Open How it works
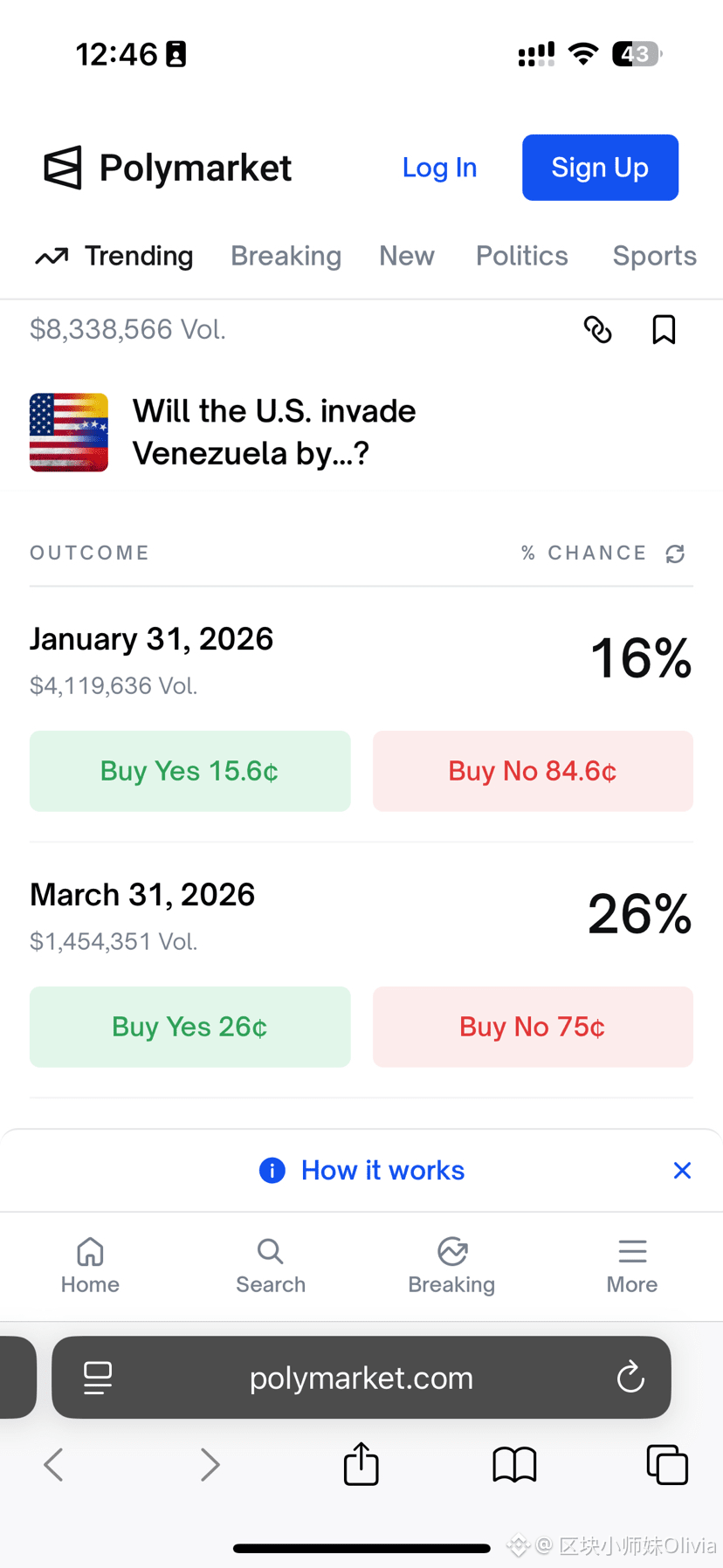The image size is (723, 1568). tap(361, 1170)
